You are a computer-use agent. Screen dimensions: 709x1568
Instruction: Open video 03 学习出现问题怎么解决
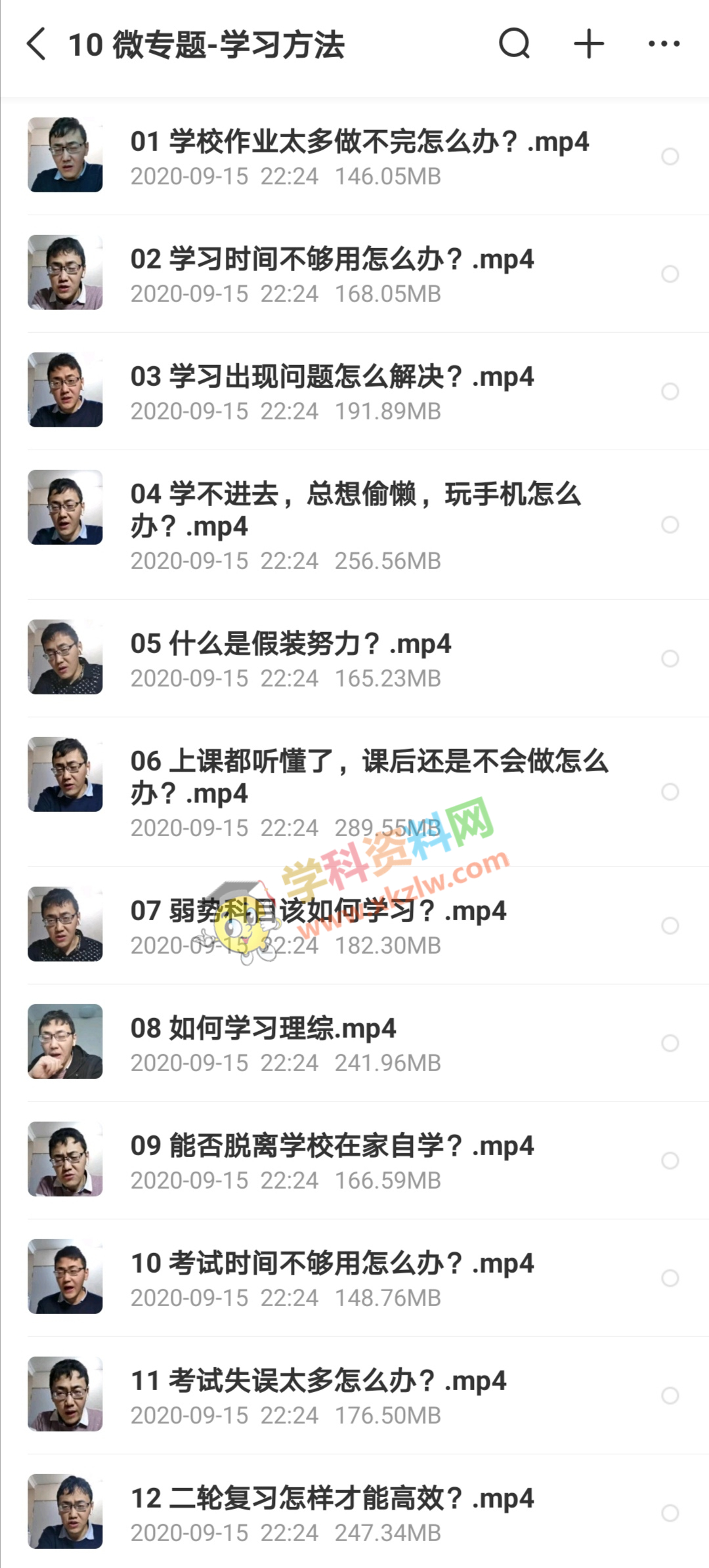click(x=332, y=377)
